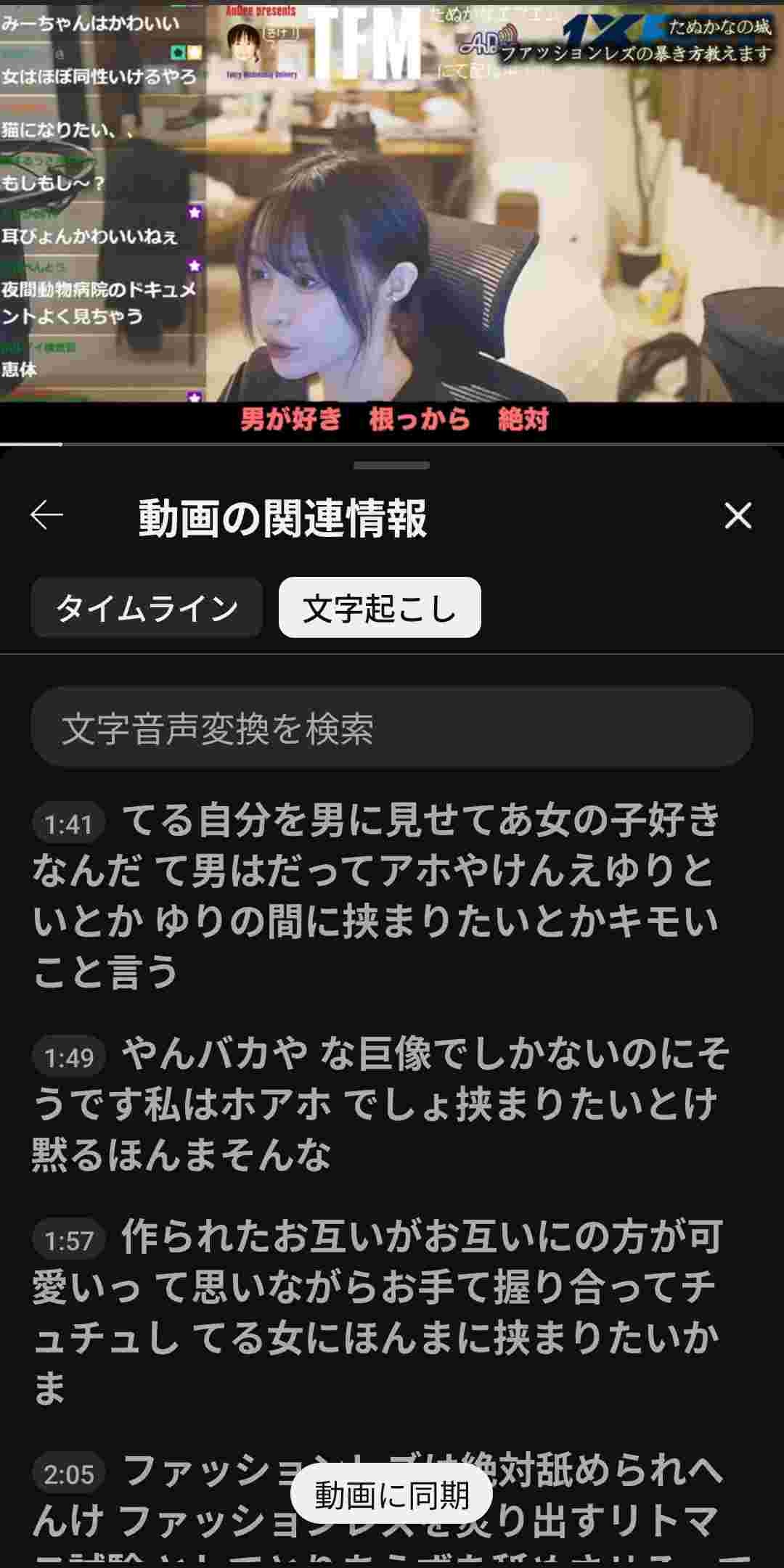Viewport: 784px width, 1568px height.
Task: Tap the 動画に同期 button
Action: [x=391, y=1495]
